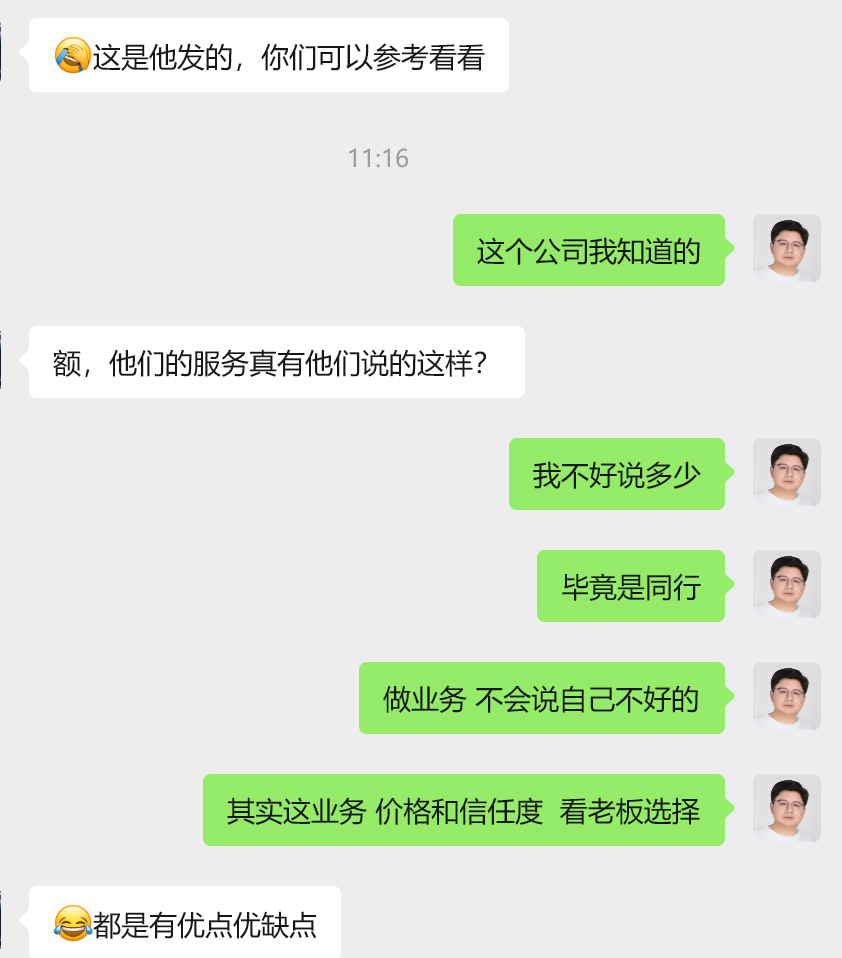The width and height of the screenshot is (842, 958).
Task: Click the 我不好说多少 message bubble
Action: tap(617, 473)
